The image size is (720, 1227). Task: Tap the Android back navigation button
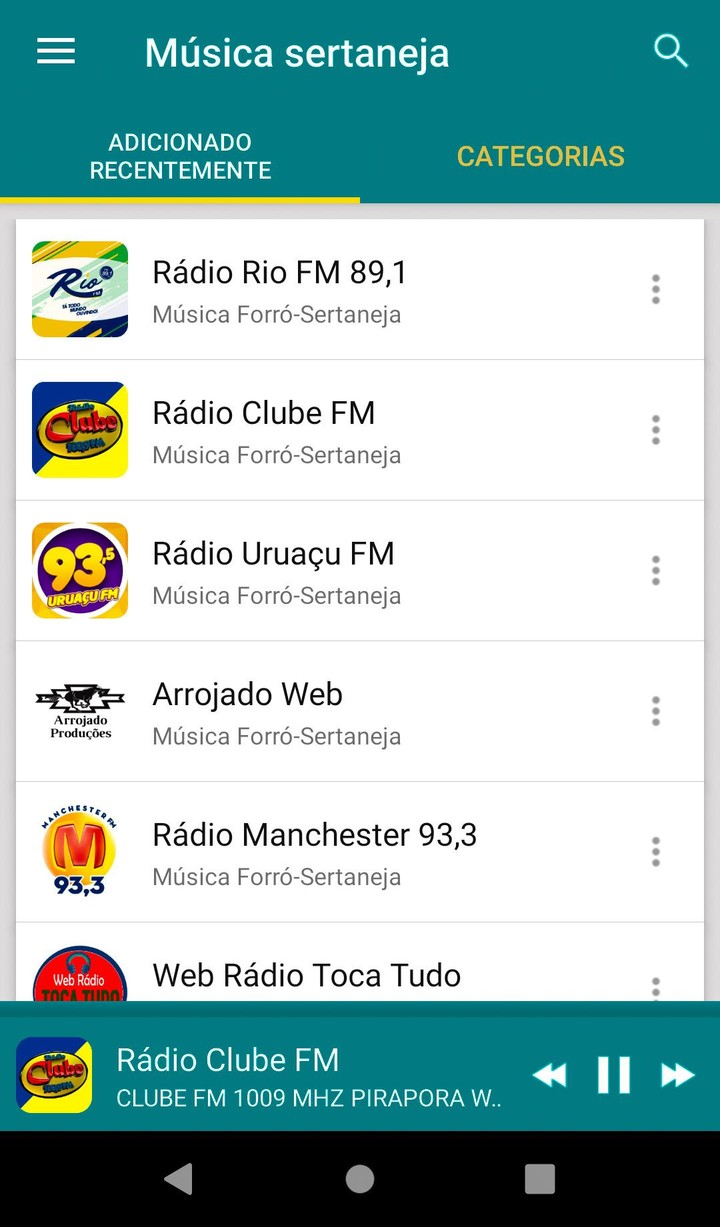(x=179, y=1179)
